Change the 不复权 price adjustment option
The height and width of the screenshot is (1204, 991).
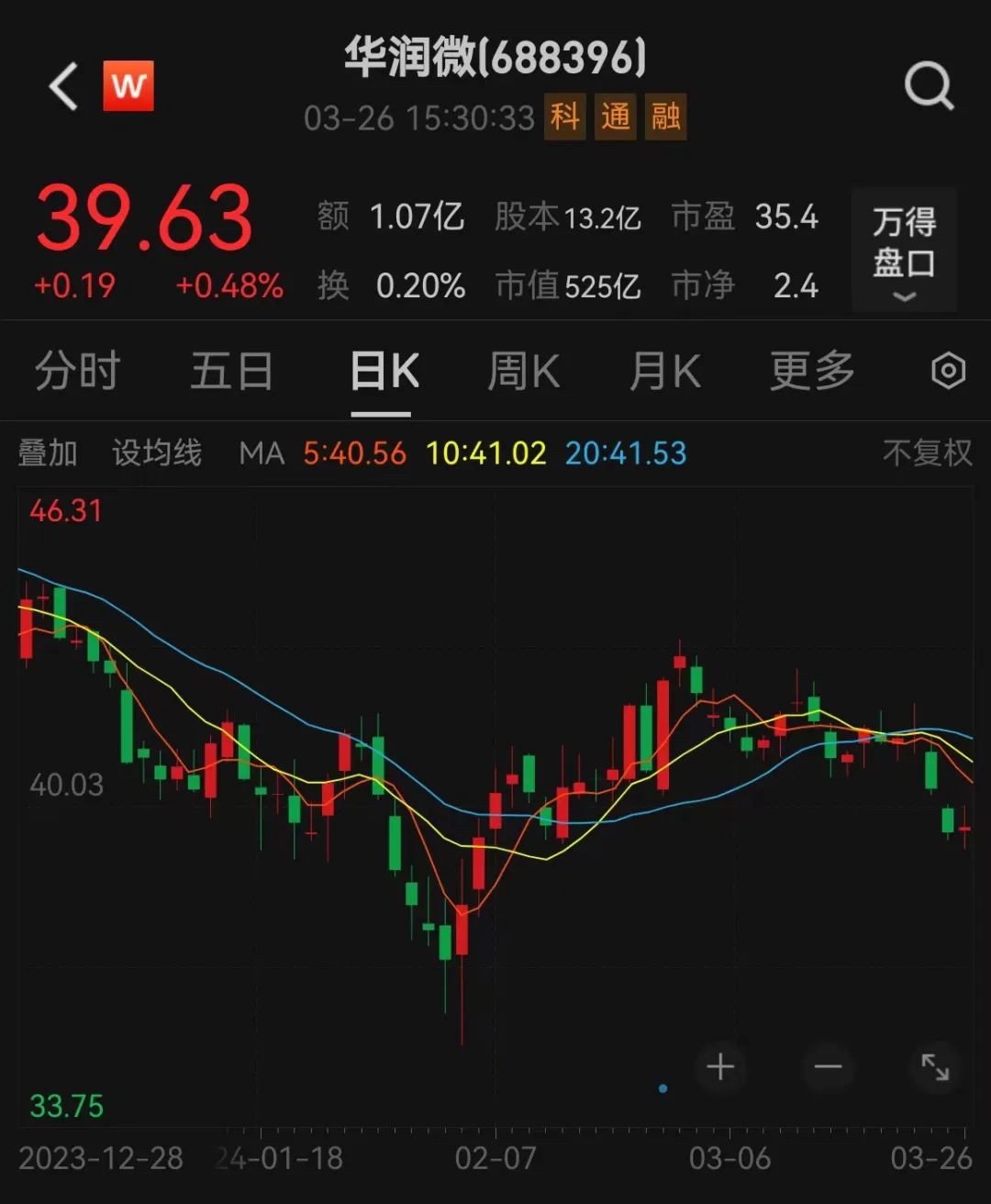click(927, 453)
